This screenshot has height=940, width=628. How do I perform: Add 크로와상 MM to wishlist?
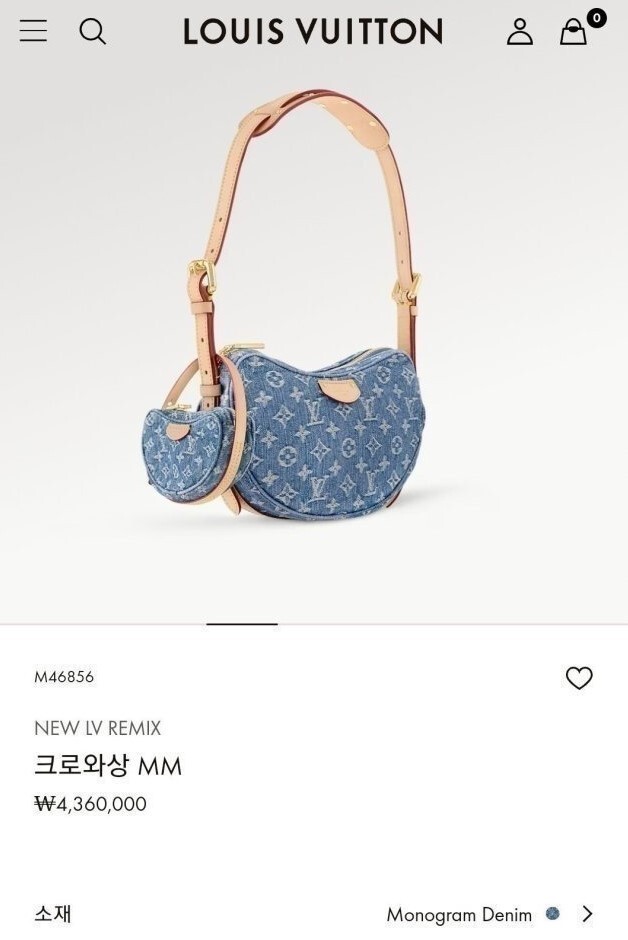click(579, 678)
